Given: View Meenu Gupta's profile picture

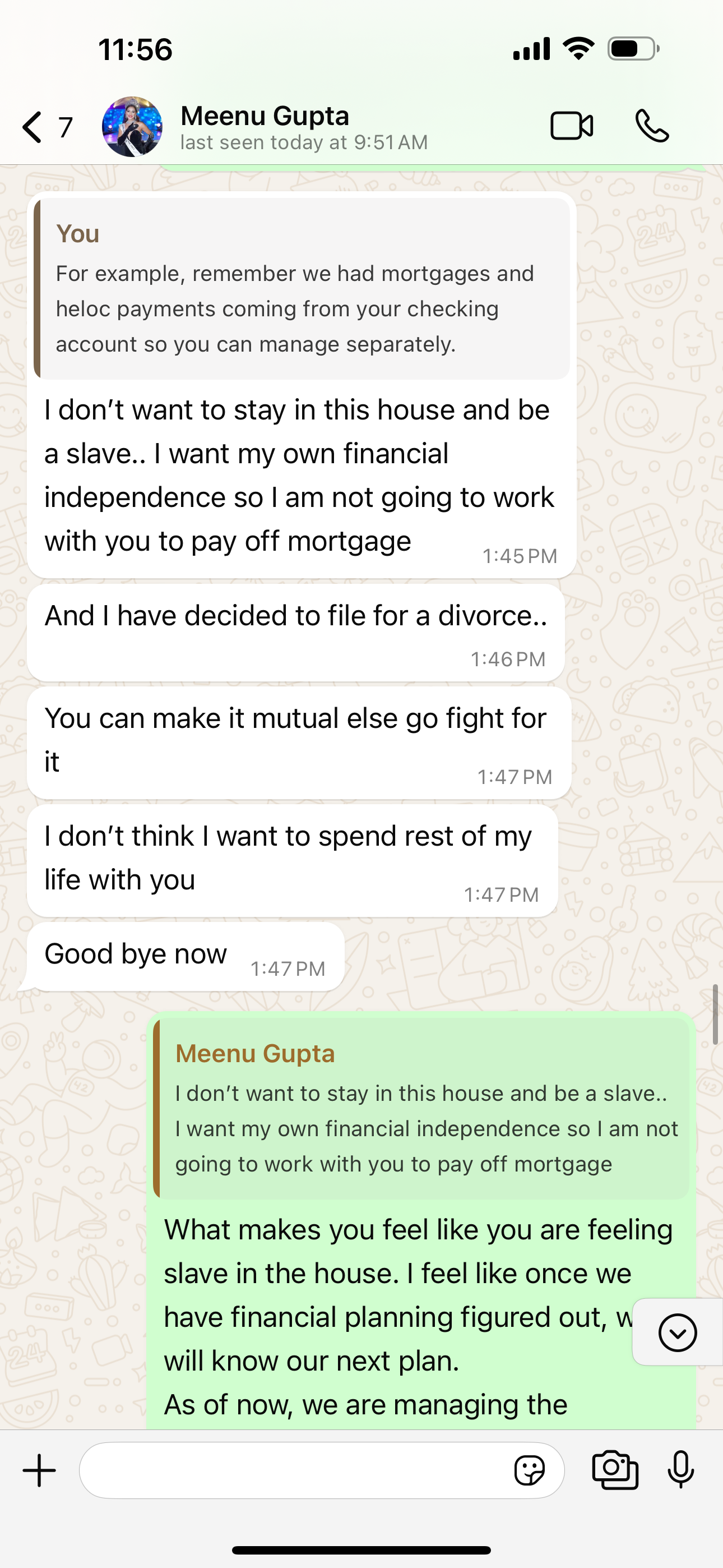Looking at the screenshot, I should click(132, 127).
